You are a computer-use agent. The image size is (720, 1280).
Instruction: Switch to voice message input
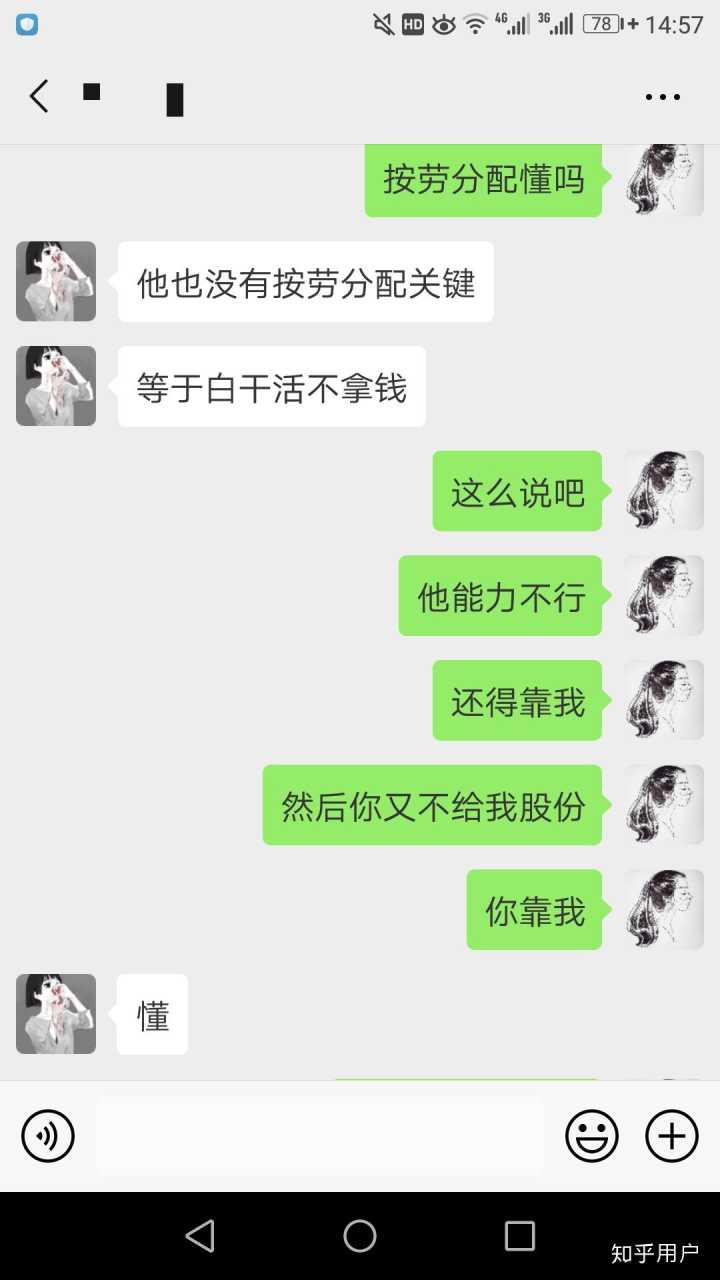48,1136
